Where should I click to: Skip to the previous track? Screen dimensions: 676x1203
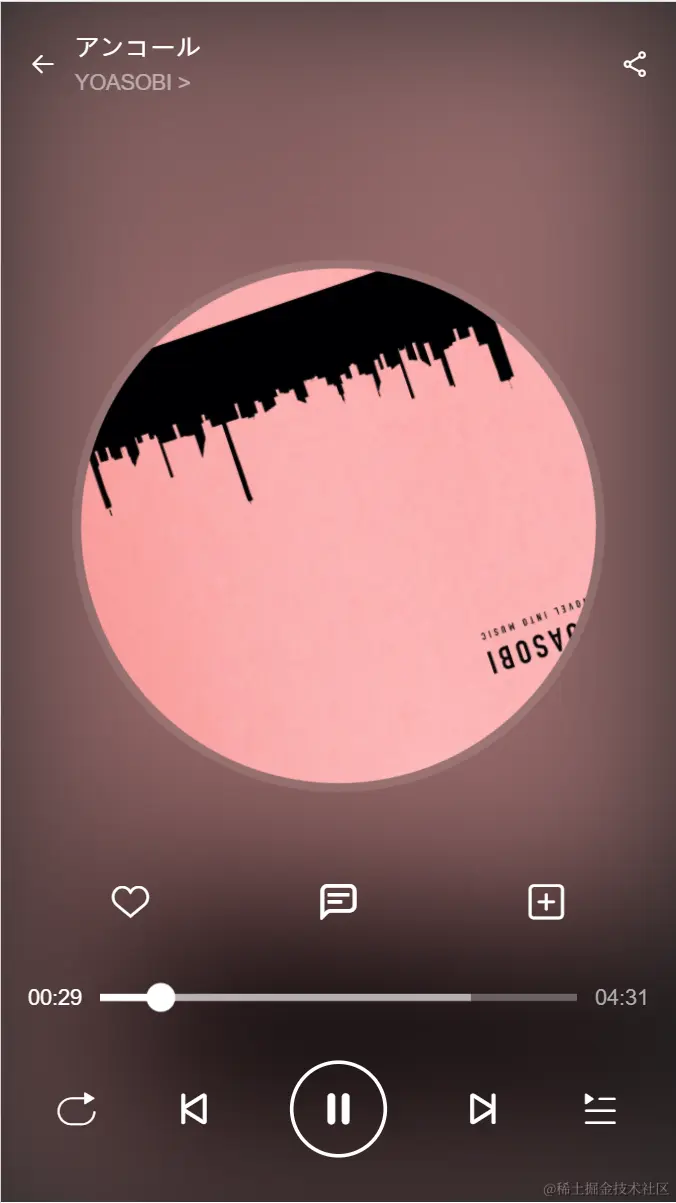[194, 1109]
